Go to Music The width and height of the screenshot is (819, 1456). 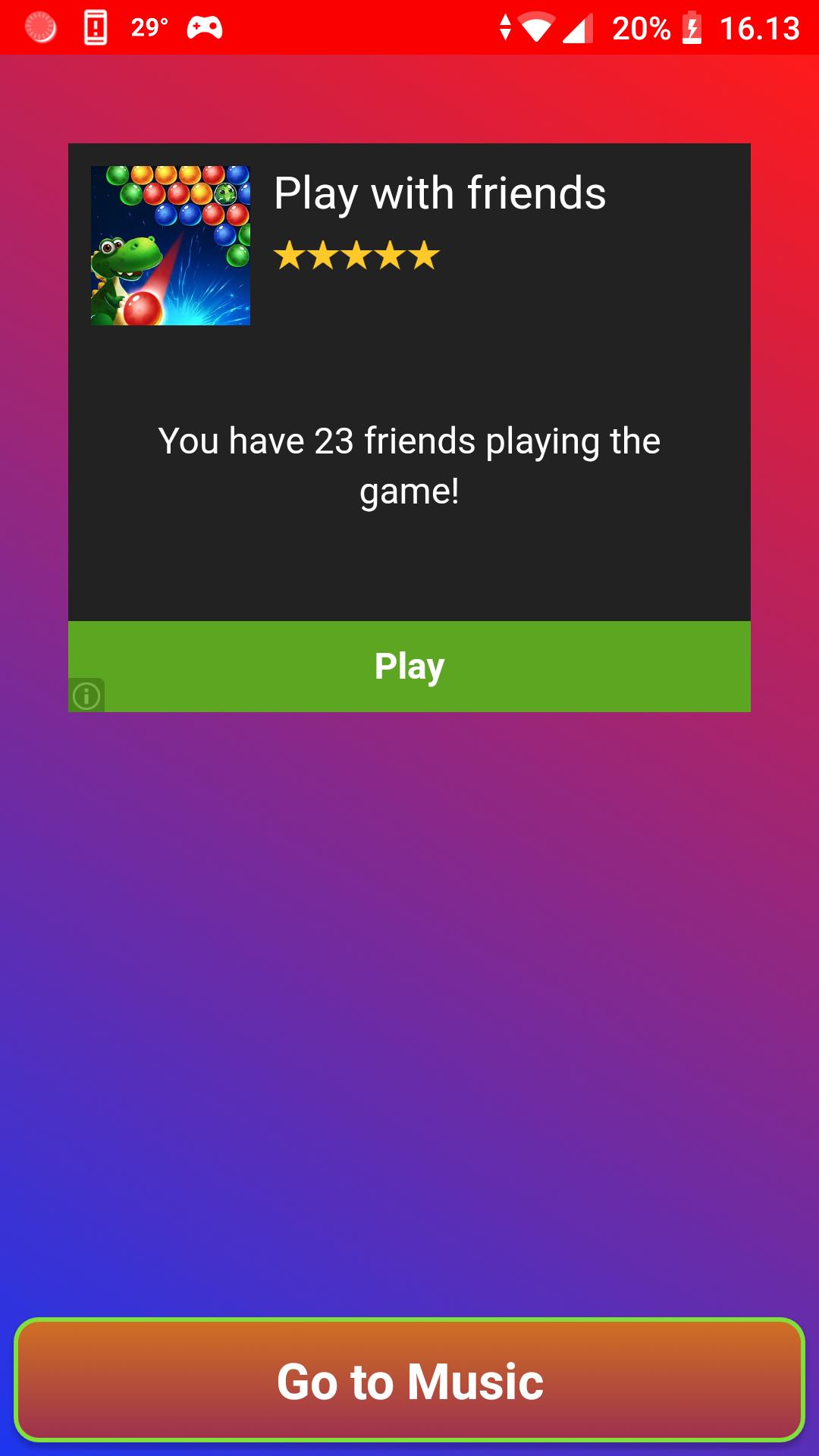tap(409, 1380)
